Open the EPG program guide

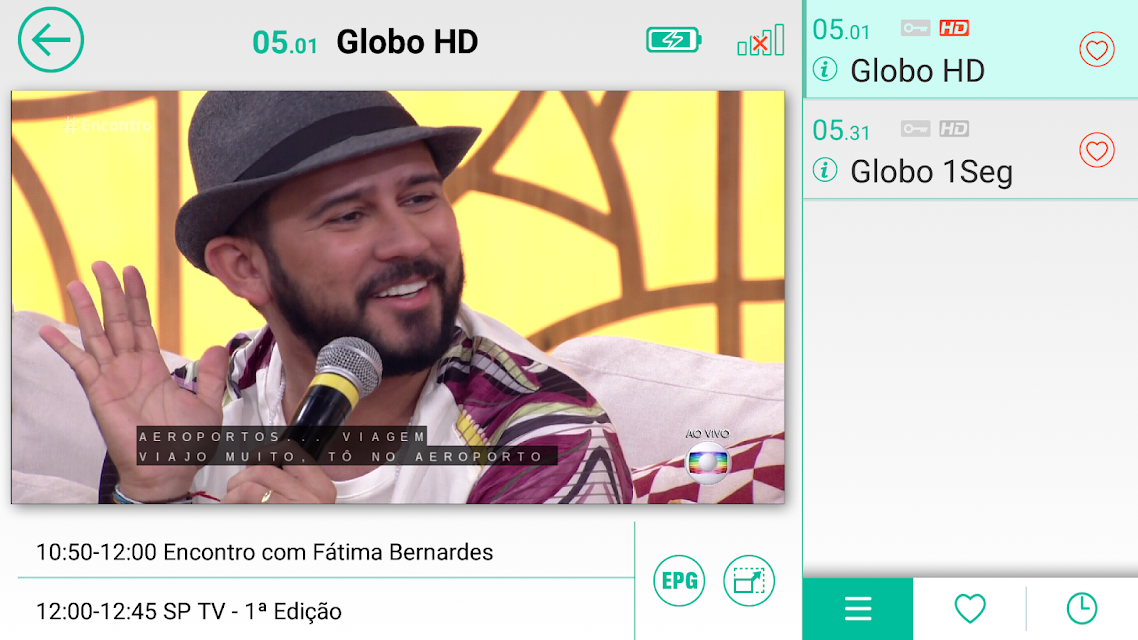click(679, 580)
